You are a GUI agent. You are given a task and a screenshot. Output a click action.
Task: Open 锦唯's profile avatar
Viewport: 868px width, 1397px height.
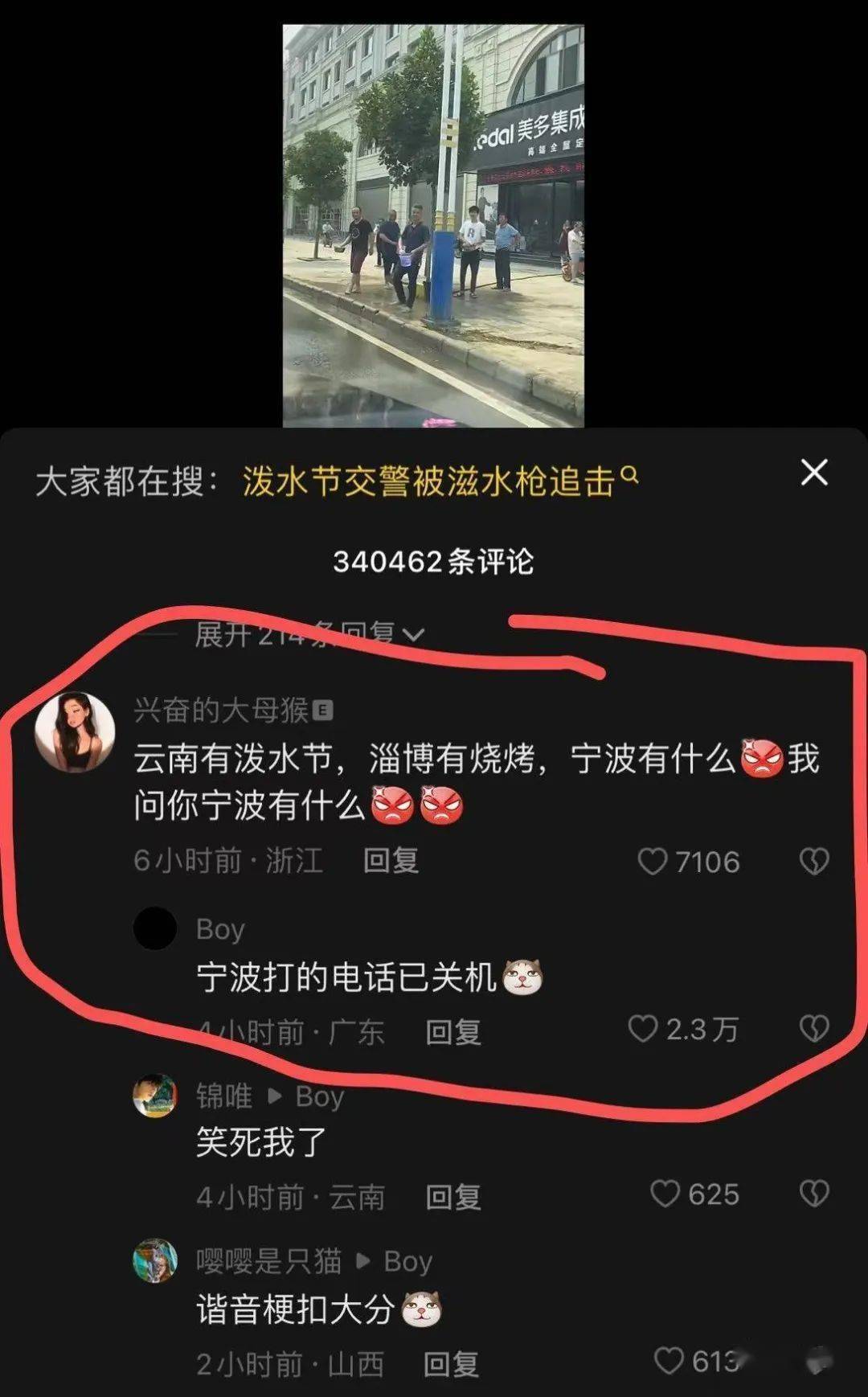(154, 1096)
